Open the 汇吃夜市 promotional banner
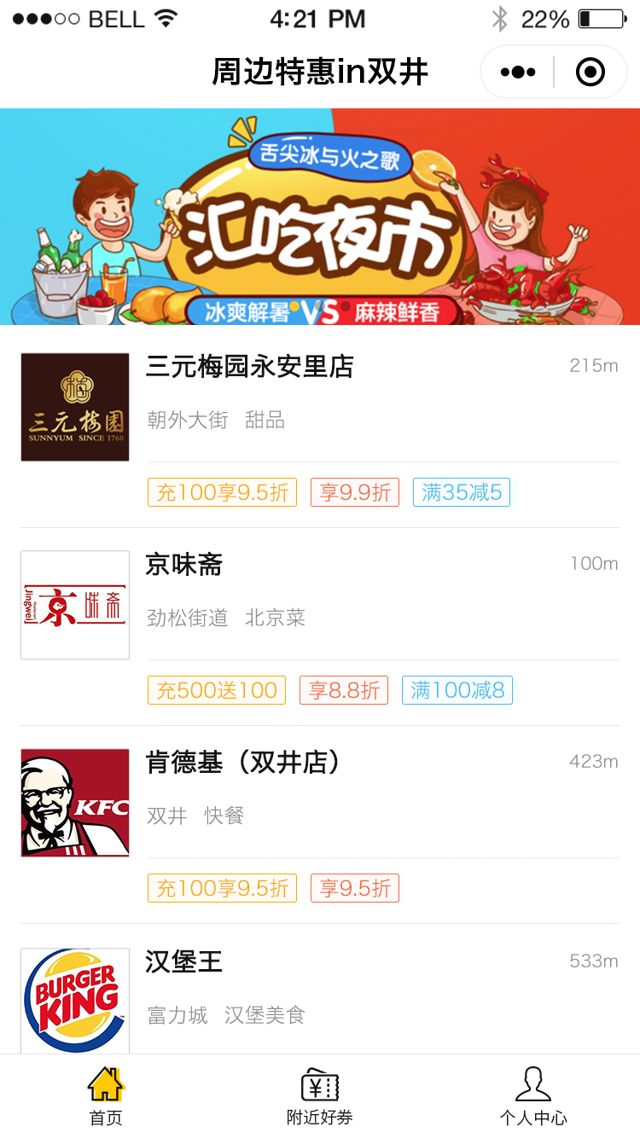Screen dimensions: 640x1138 pyautogui.click(x=320, y=216)
